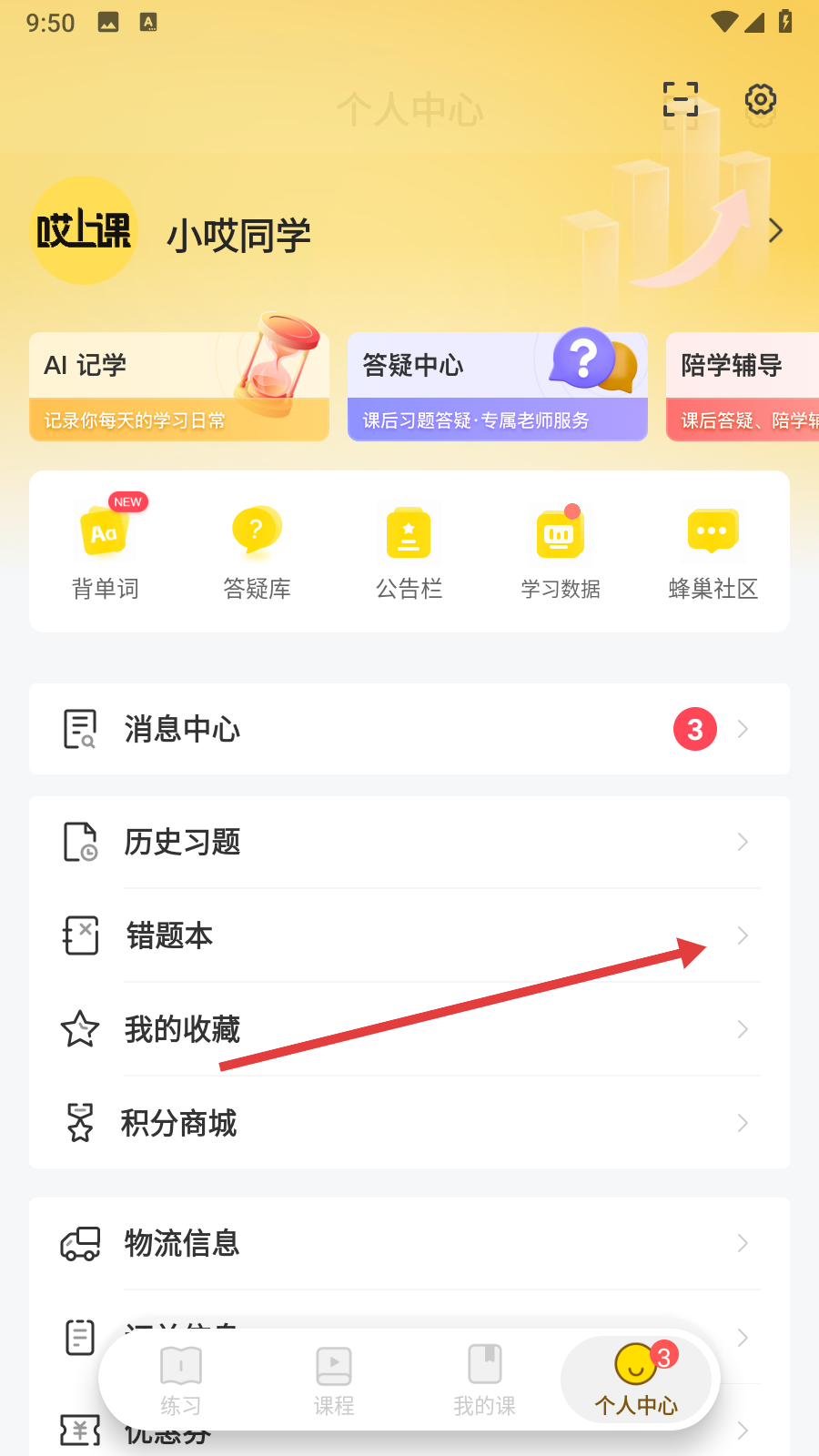Image resolution: width=819 pixels, height=1456 pixels.
Task: Open the 错题本 row
Action: (409, 935)
